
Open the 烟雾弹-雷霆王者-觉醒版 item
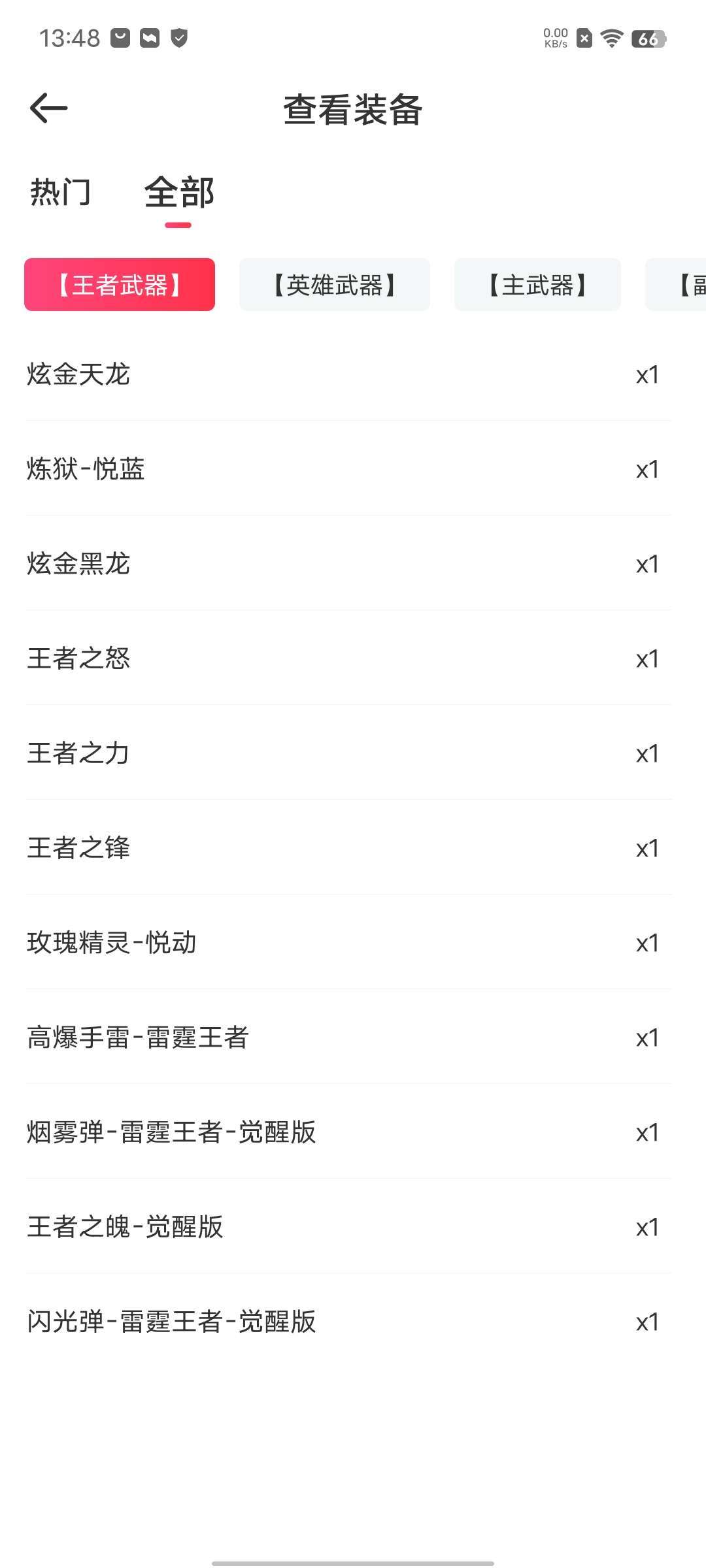click(x=353, y=1132)
